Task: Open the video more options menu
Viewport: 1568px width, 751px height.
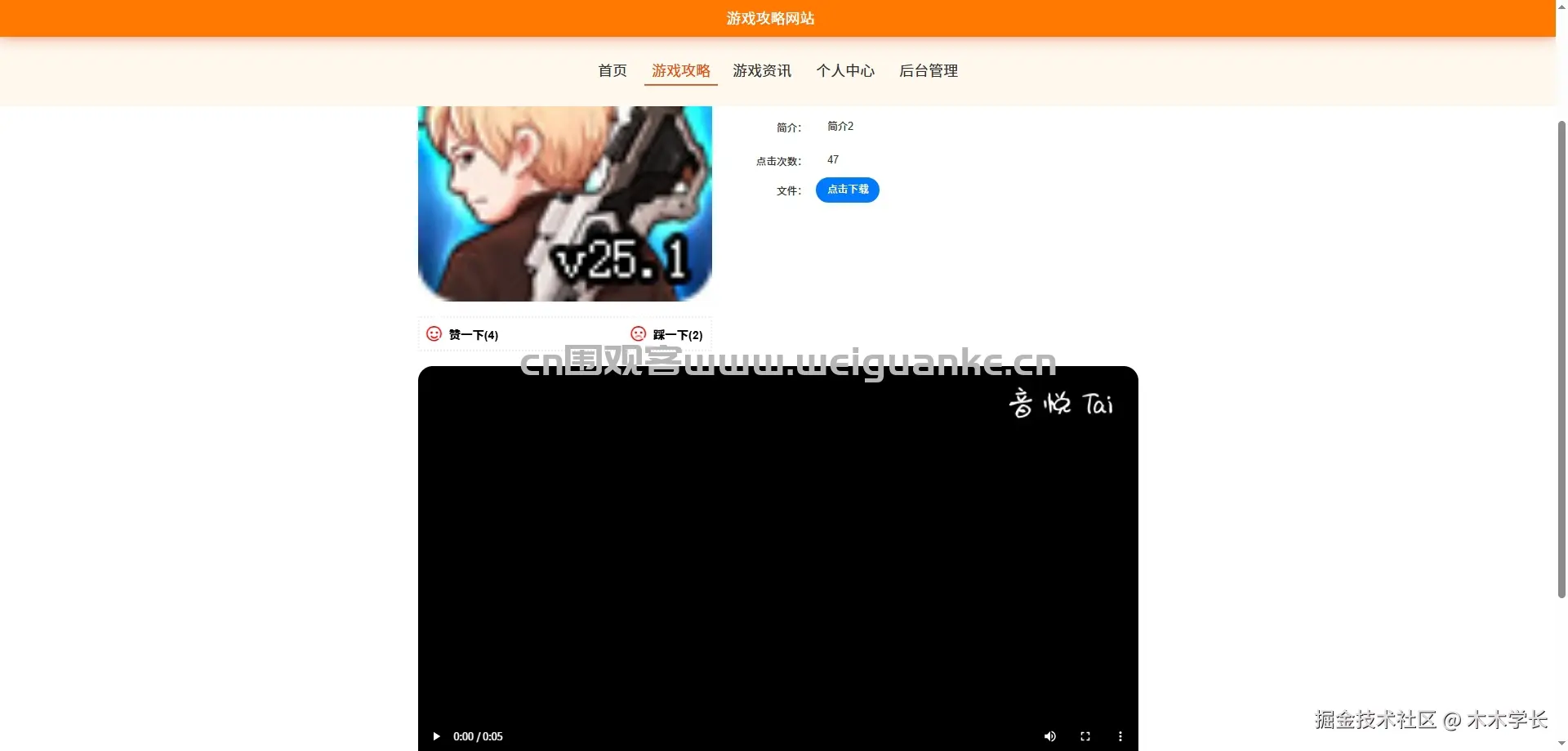Action: pyautogui.click(x=1120, y=736)
